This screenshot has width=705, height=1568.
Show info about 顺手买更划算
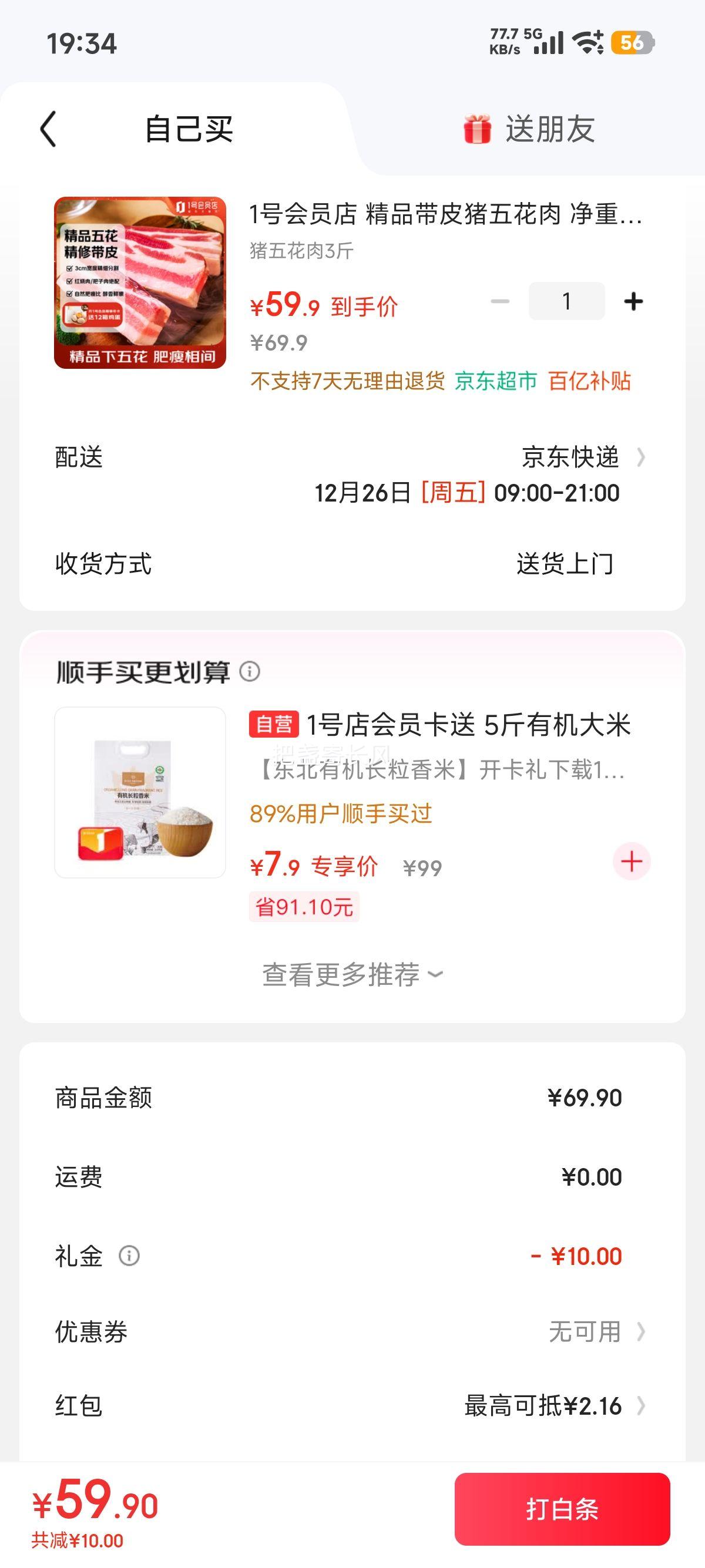coord(250,671)
